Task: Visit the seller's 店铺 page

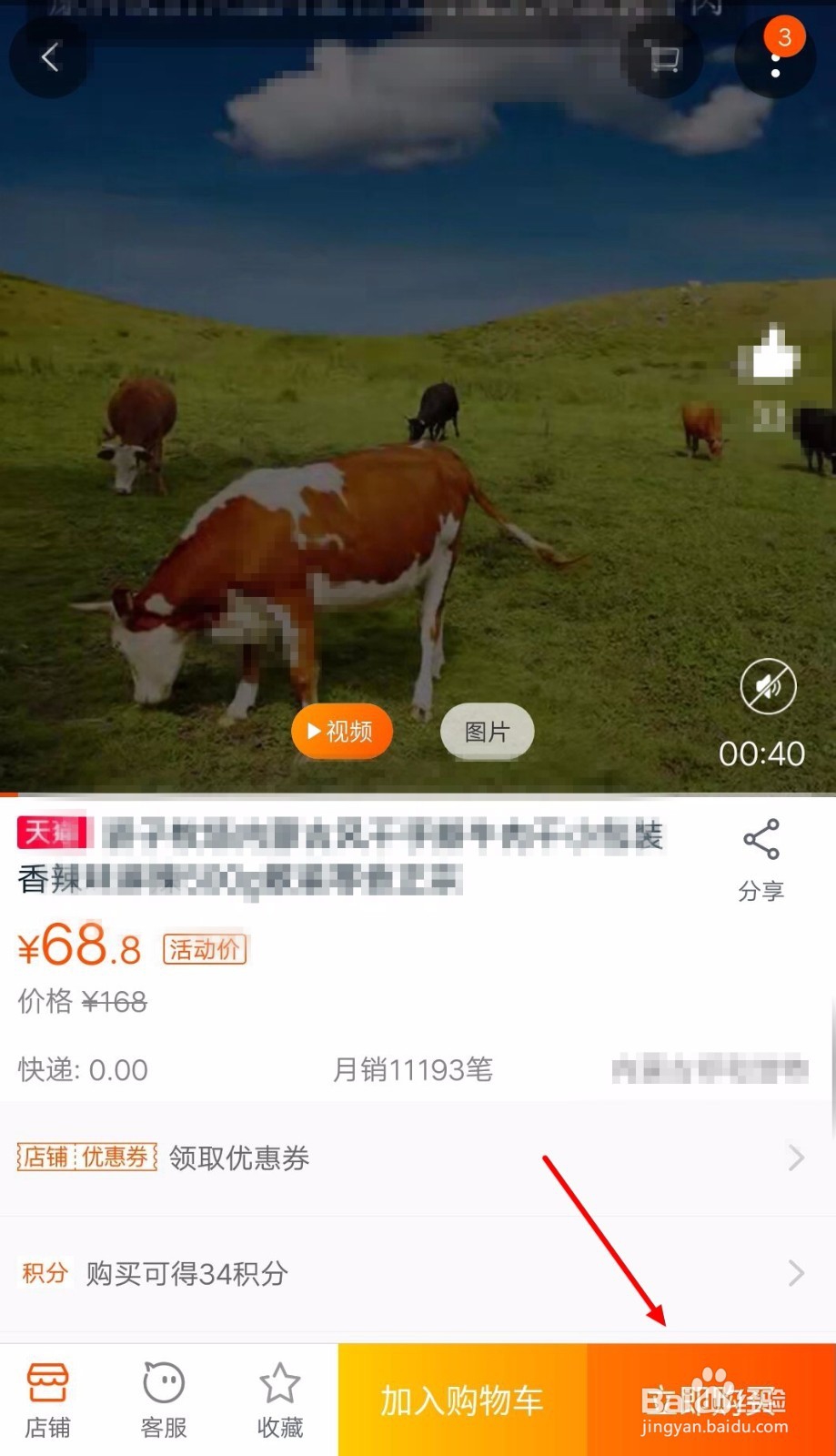Action: tap(47, 1400)
